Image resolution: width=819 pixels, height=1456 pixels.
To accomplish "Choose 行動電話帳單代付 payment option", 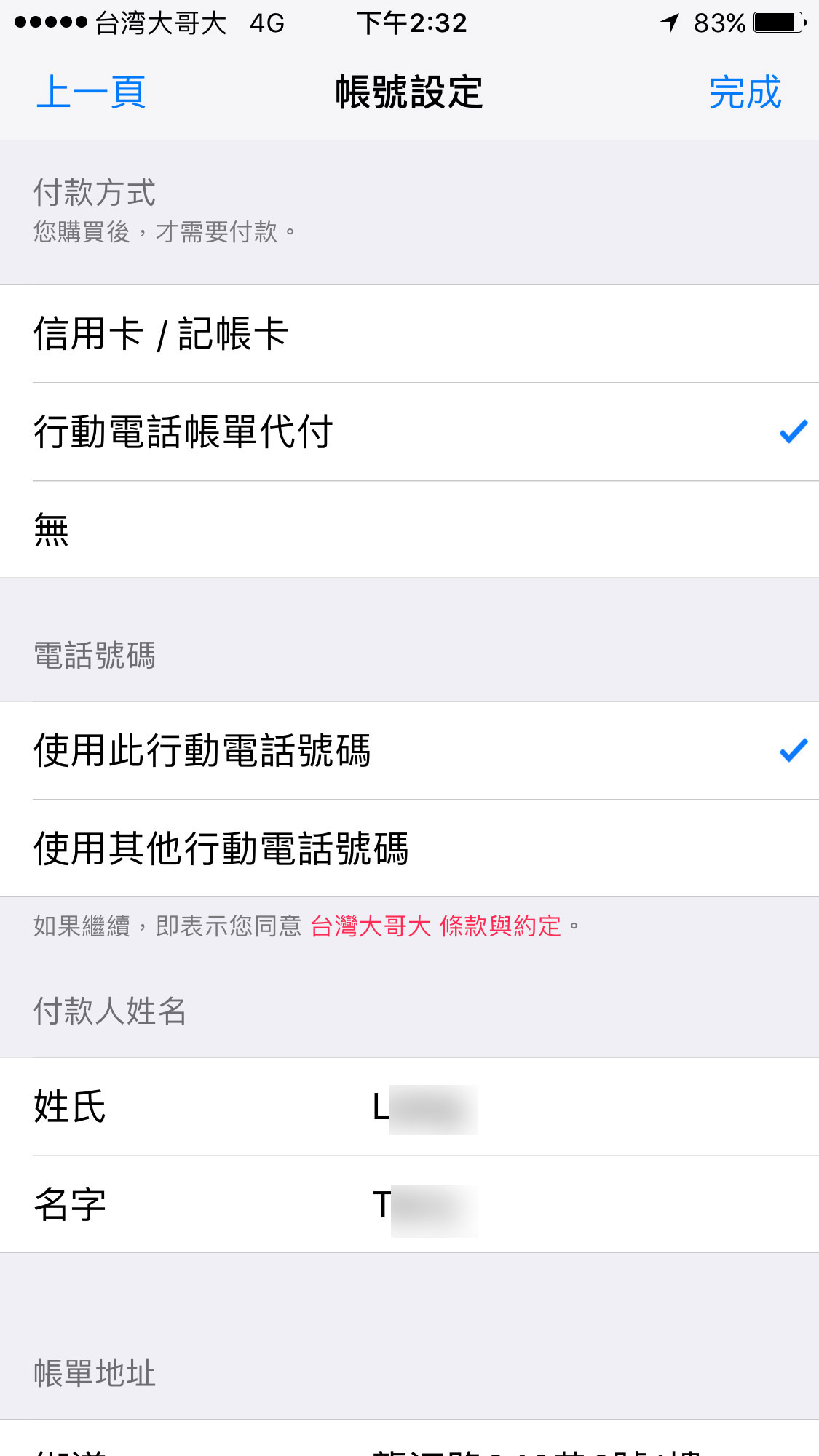I will click(409, 432).
